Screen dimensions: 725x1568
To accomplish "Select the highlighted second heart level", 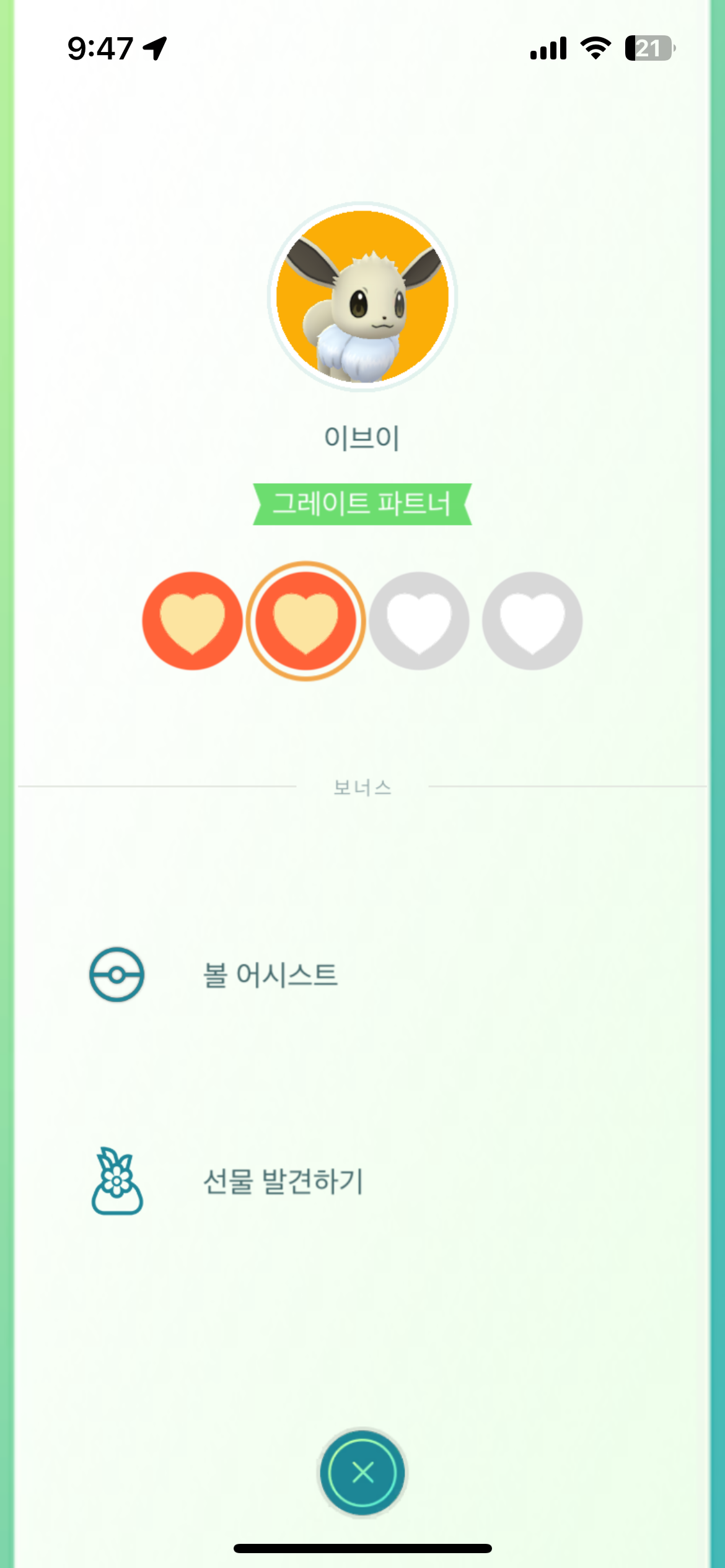I will tap(305, 621).
